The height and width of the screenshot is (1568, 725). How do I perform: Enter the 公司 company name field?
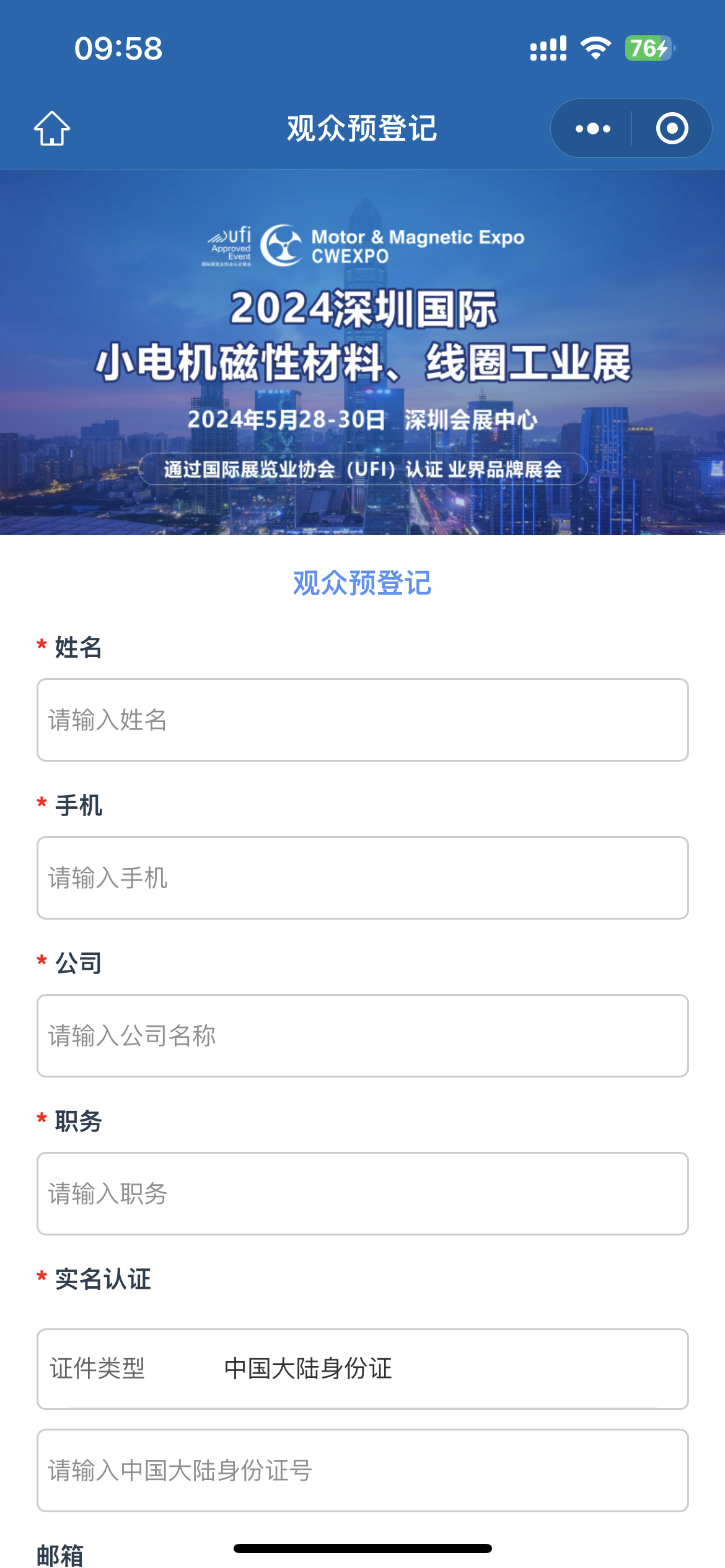point(362,1035)
